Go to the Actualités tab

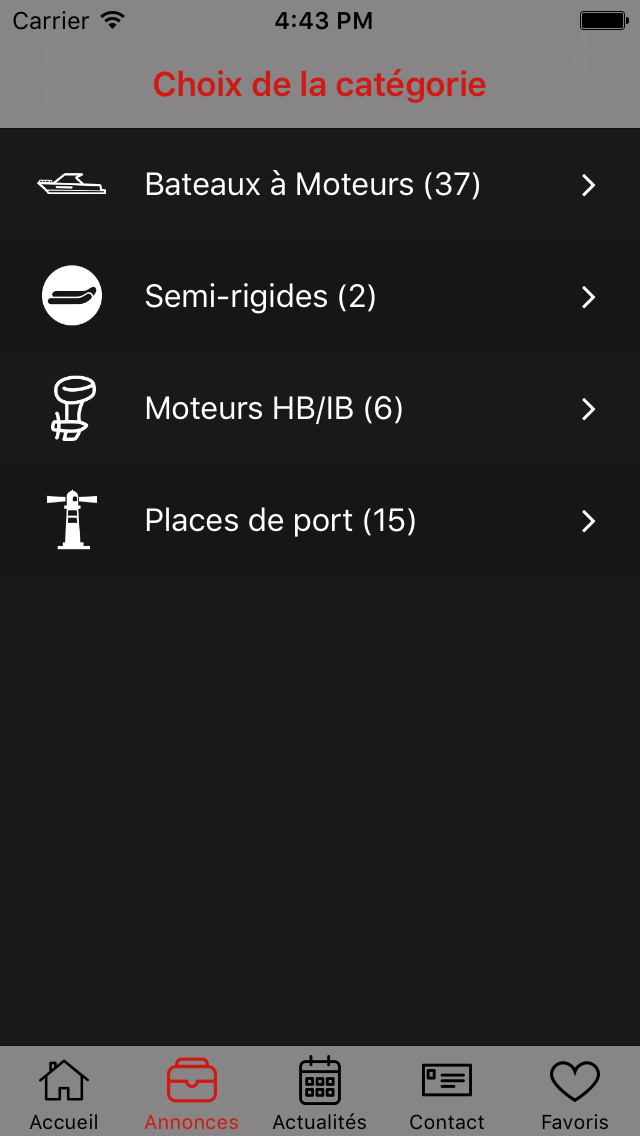coord(320,1093)
